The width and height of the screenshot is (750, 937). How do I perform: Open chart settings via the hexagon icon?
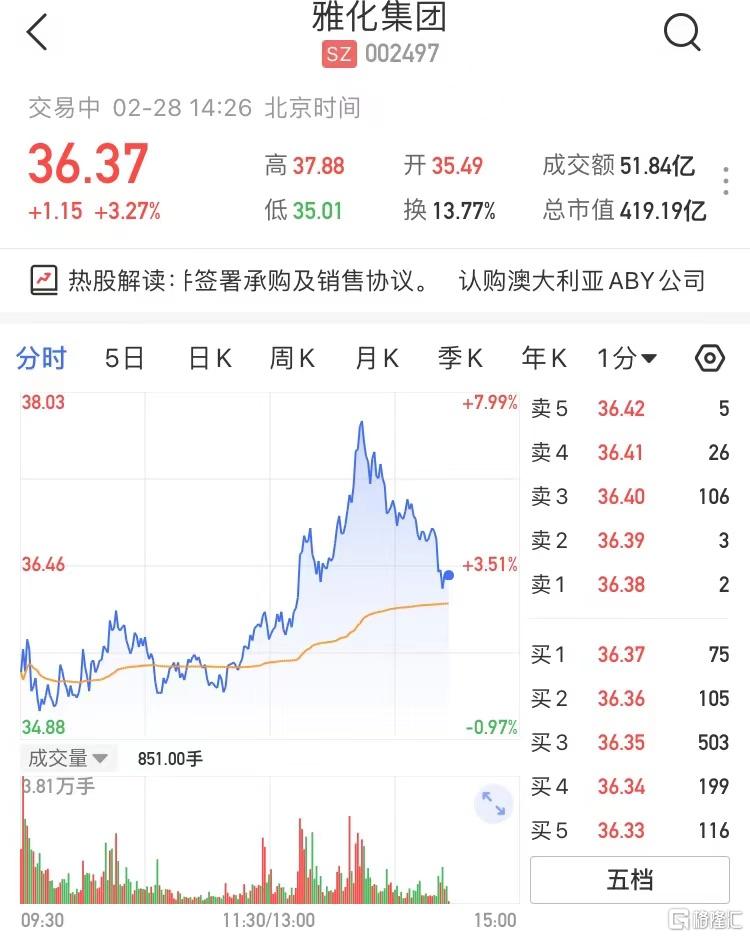coord(709,357)
